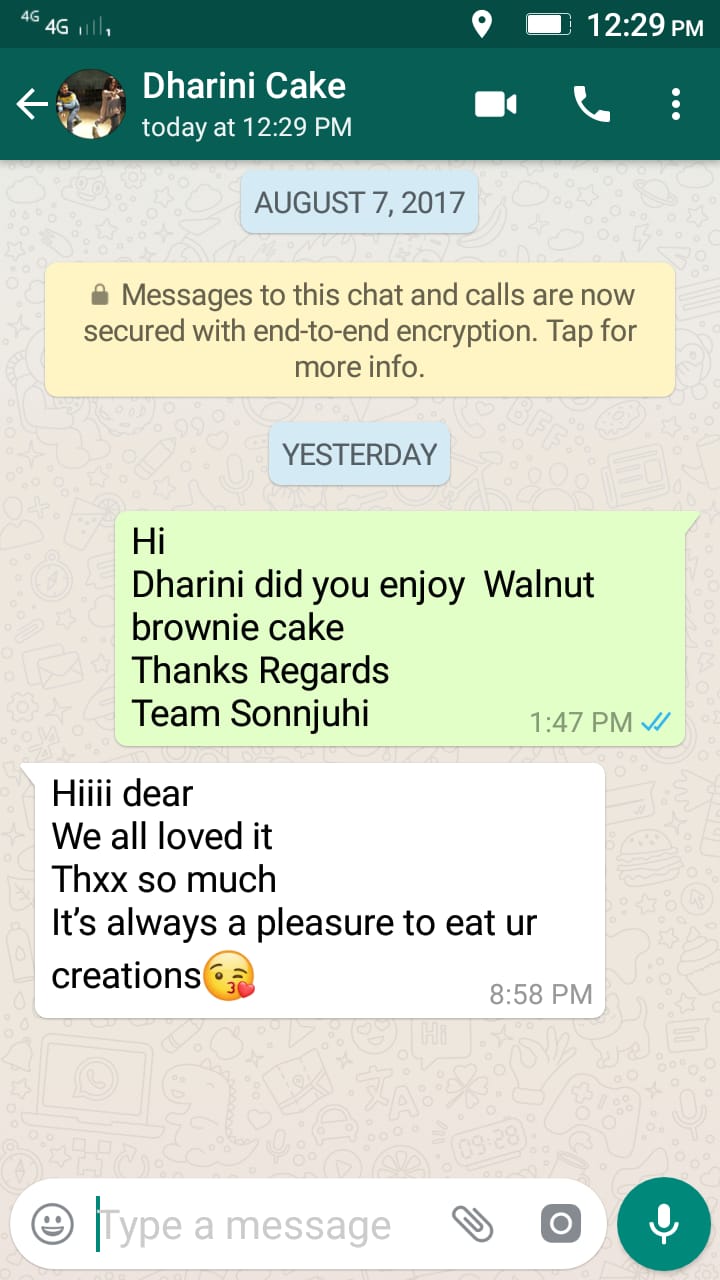Open the emoji picker

pos(53,1223)
